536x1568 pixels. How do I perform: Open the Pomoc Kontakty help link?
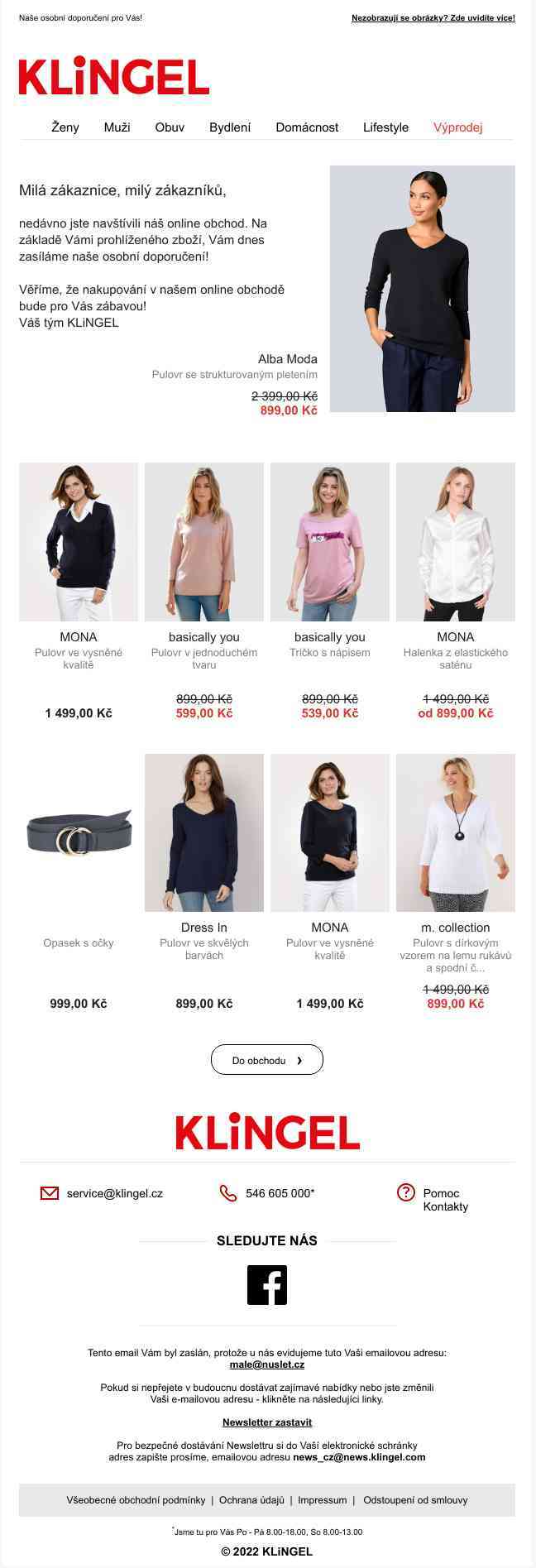coord(445,1200)
